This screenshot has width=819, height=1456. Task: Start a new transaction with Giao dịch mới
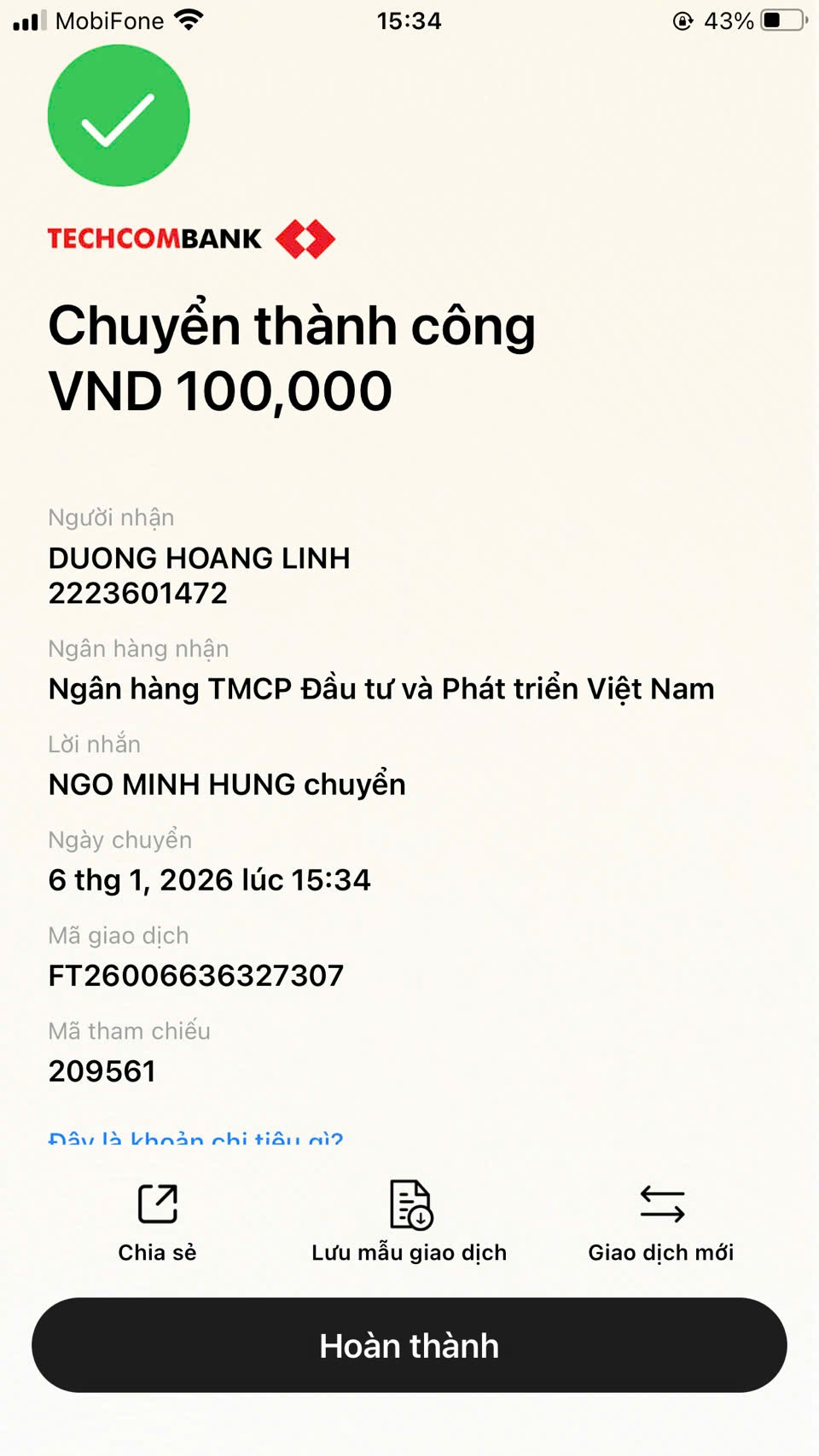click(x=661, y=1221)
